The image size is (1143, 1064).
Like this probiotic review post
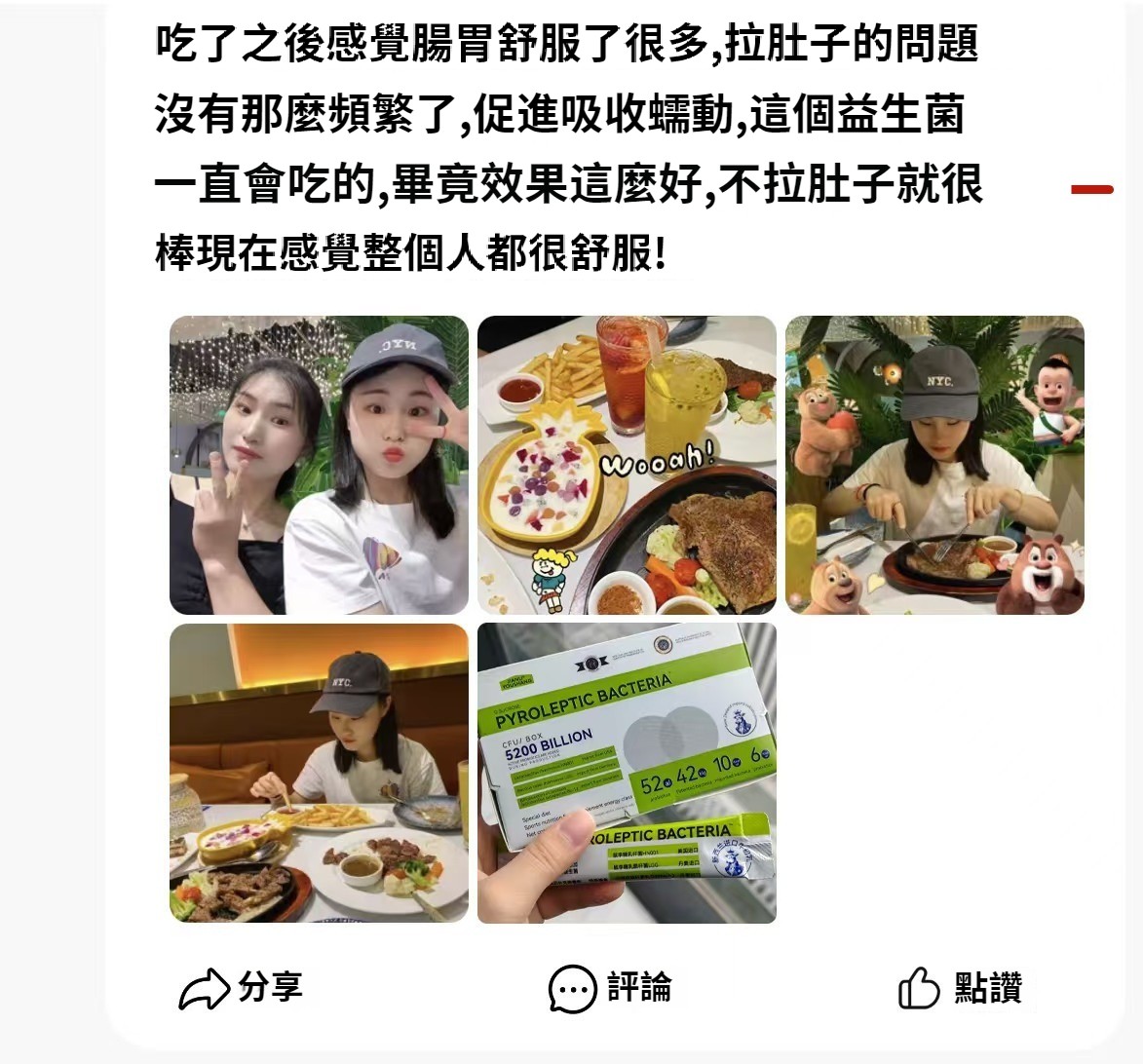point(959,988)
